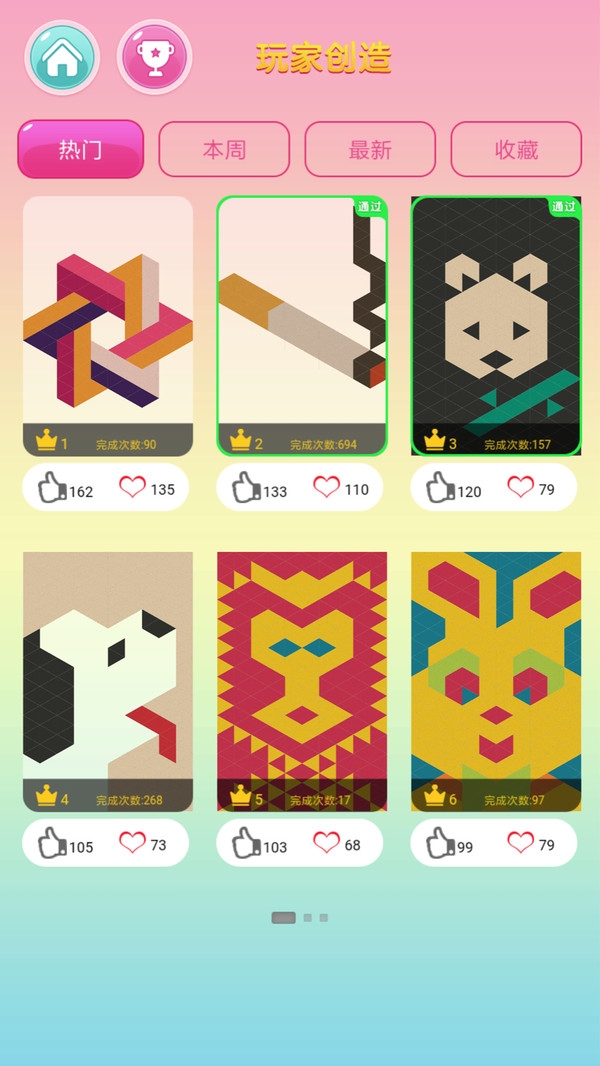Favorite the puzzle with 135 hearts
The width and height of the screenshot is (600, 1066).
[x=132, y=487]
